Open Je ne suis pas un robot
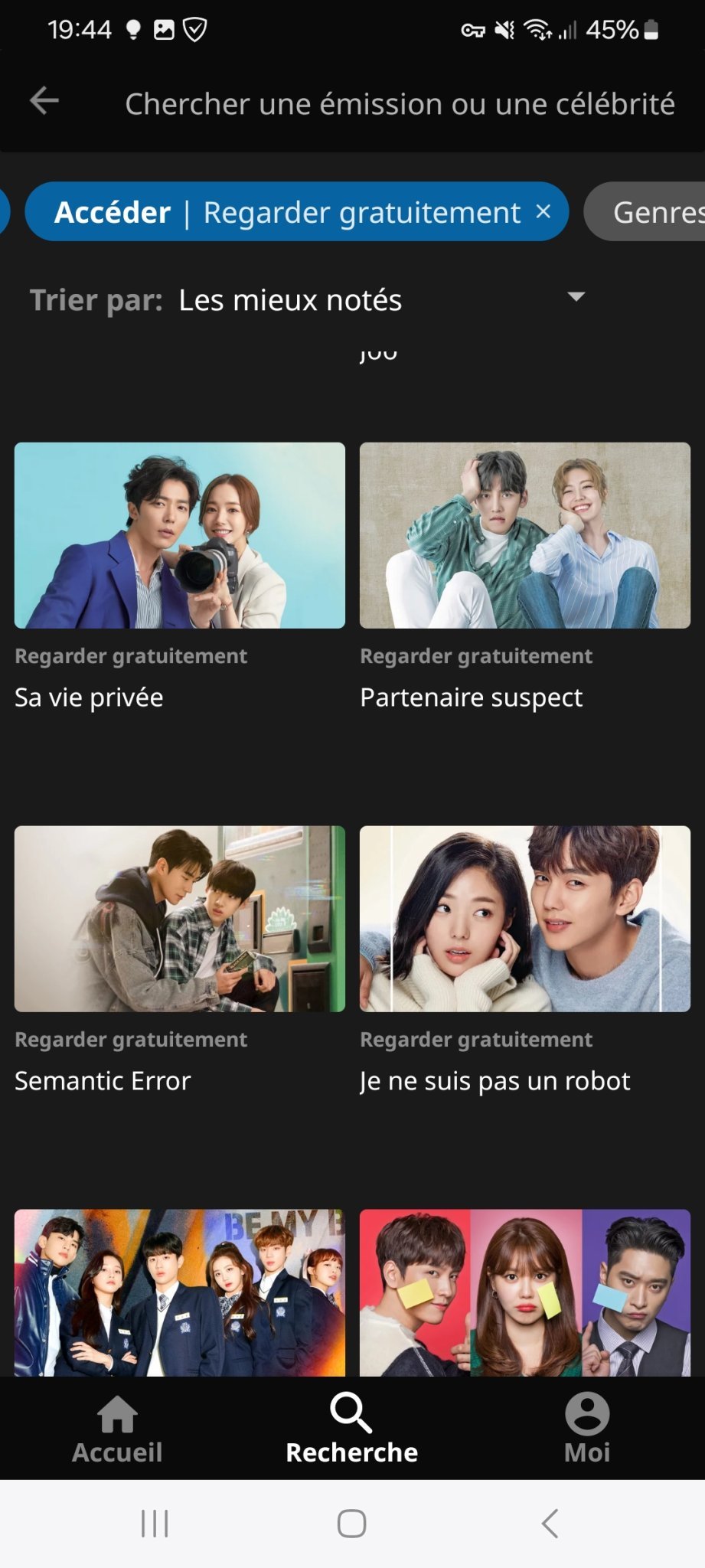Image resolution: width=705 pixels, height=1568 pixels. click(x=524, y=919)
